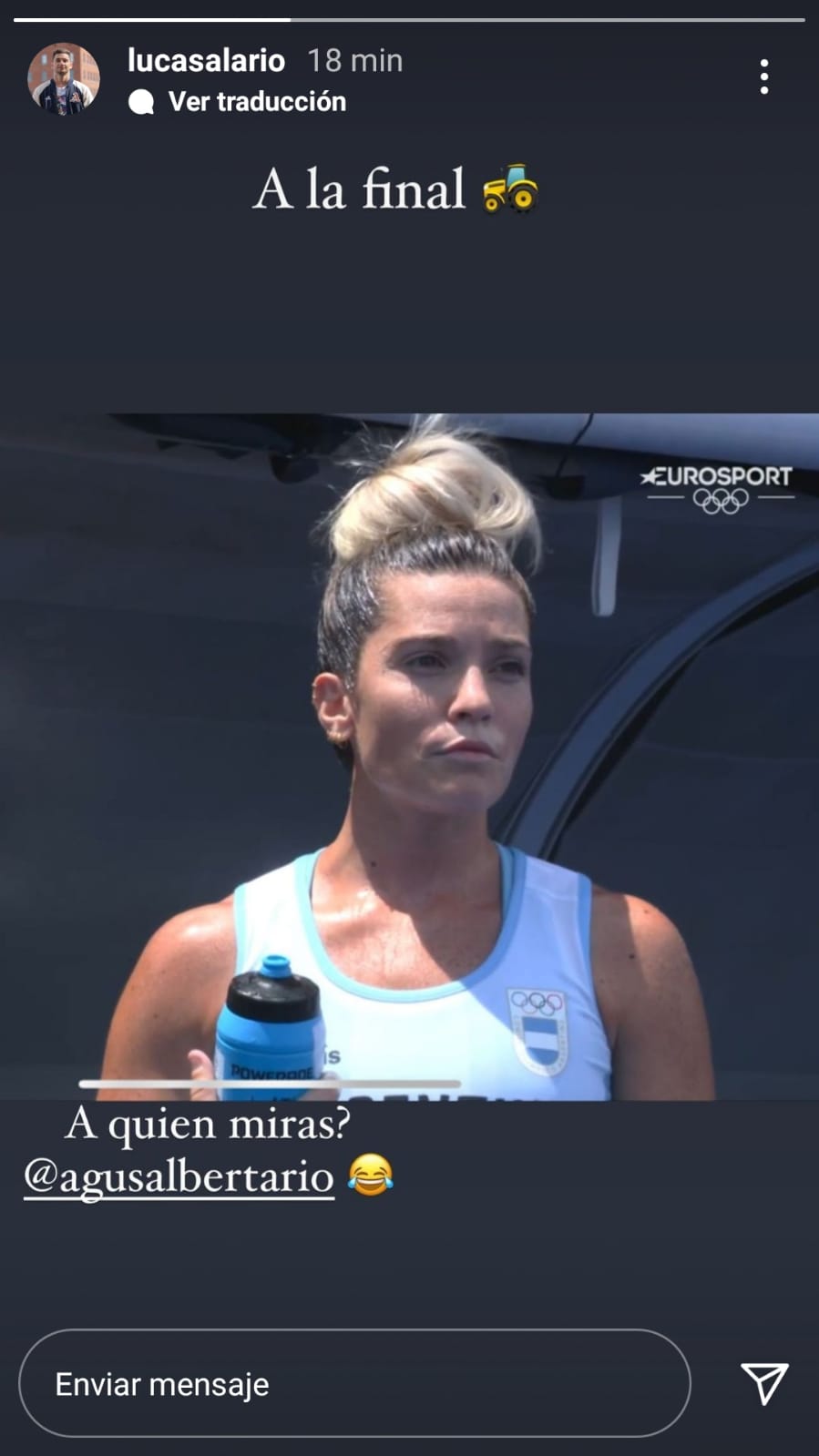Open the lucasalario username link
819x1456 pixels.
pos(206,60)
